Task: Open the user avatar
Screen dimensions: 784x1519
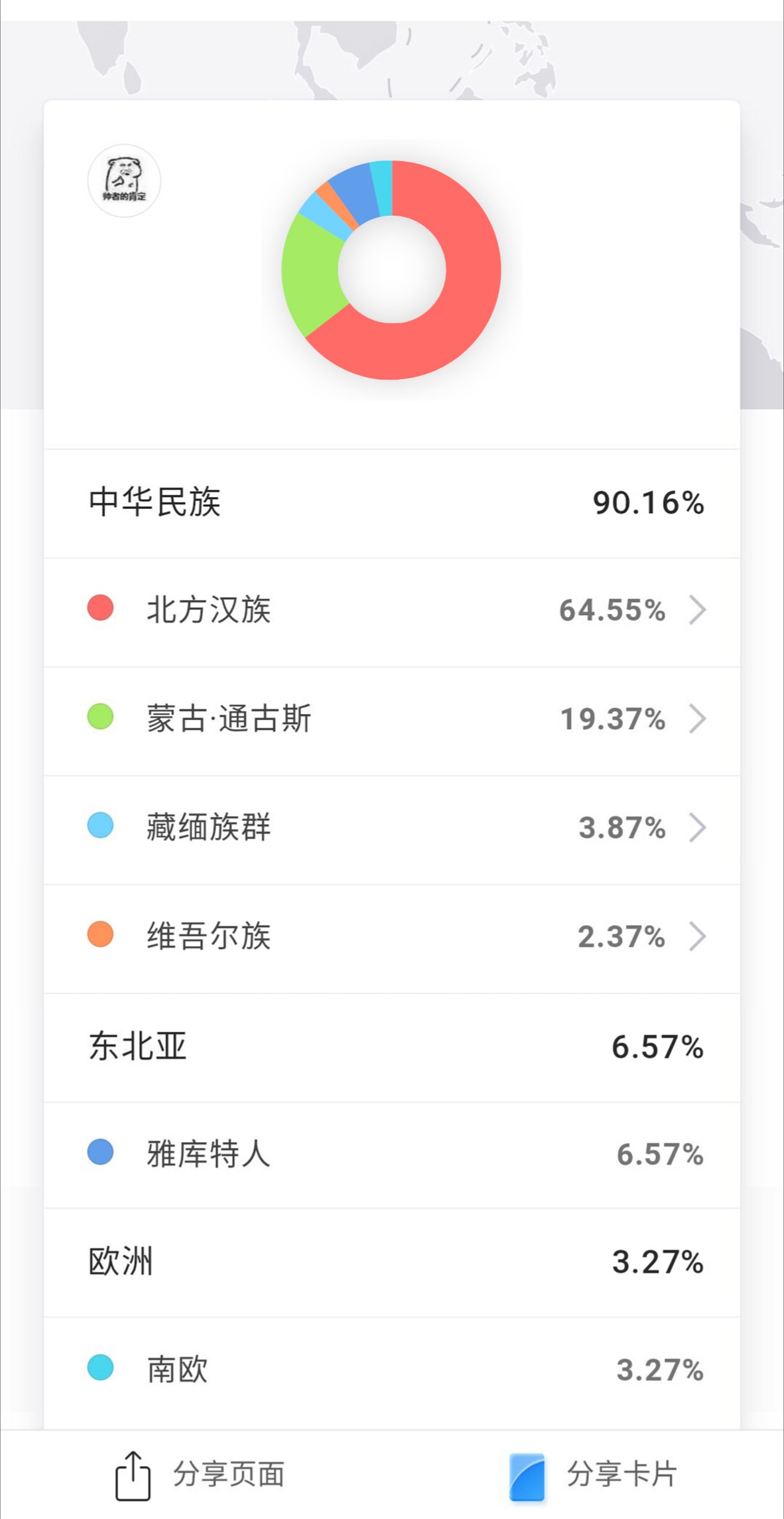Action: tap(124, 181)
